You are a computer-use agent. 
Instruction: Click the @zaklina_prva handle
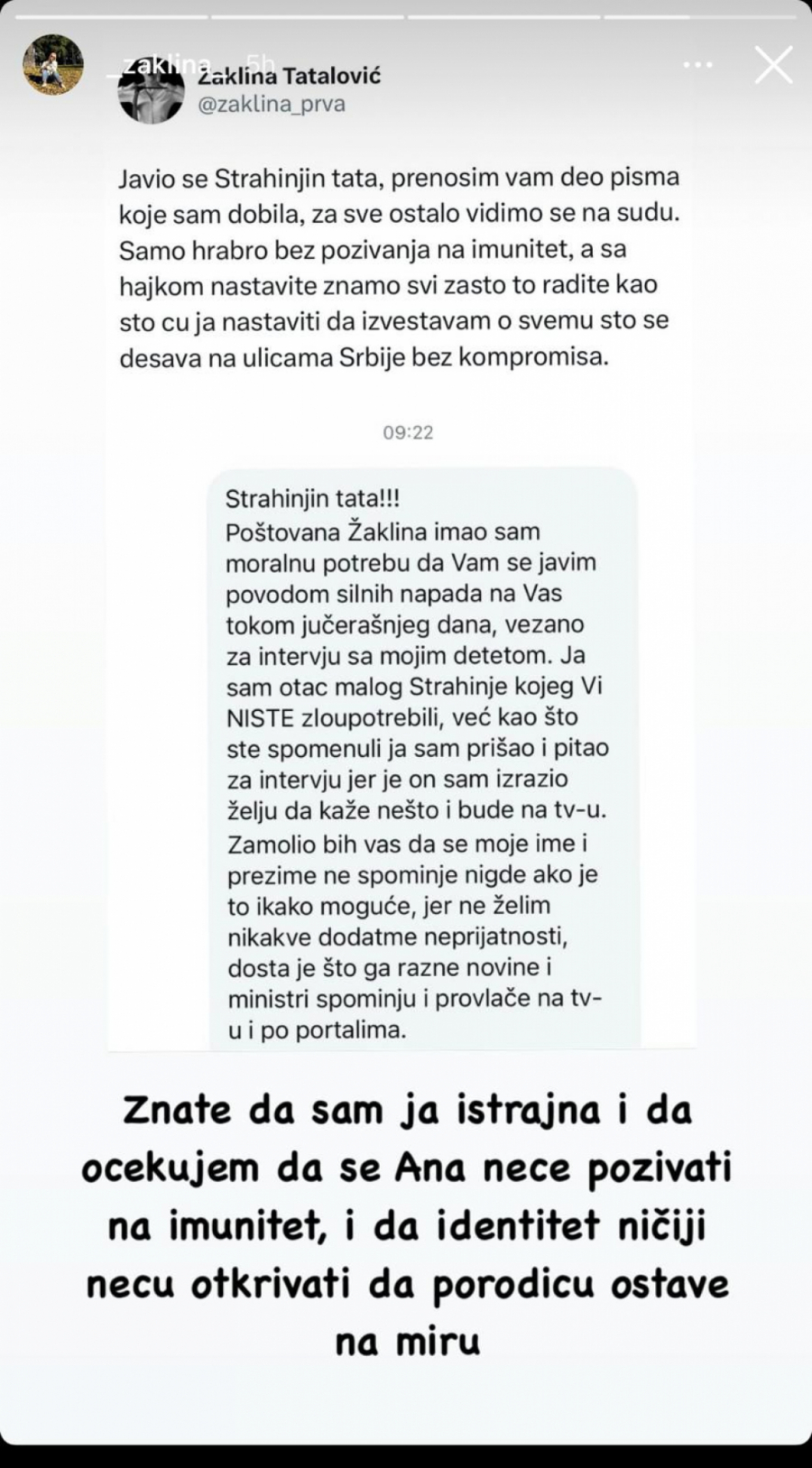273,104
